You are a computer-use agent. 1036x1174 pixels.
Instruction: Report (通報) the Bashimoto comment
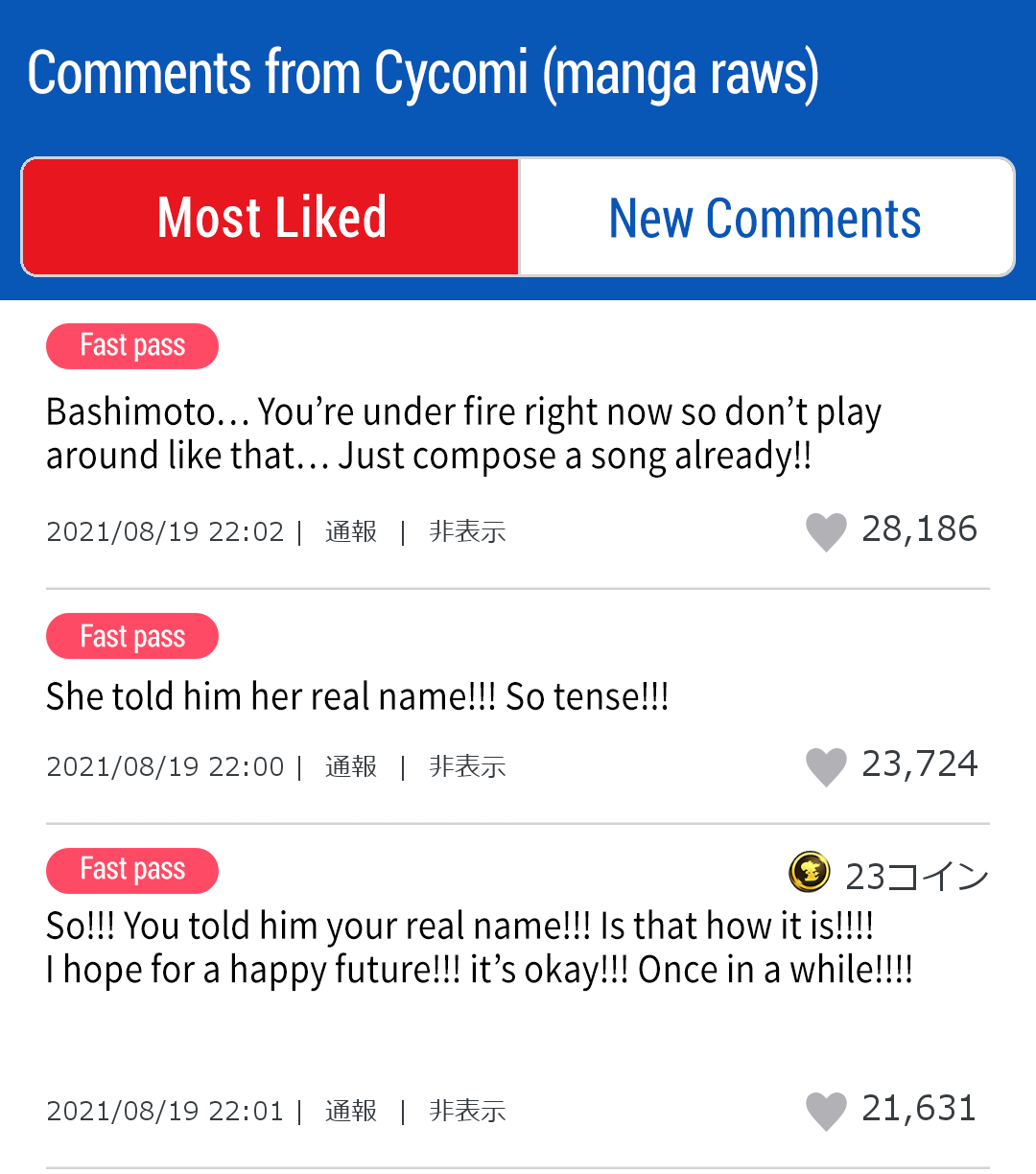click(351, 531)
